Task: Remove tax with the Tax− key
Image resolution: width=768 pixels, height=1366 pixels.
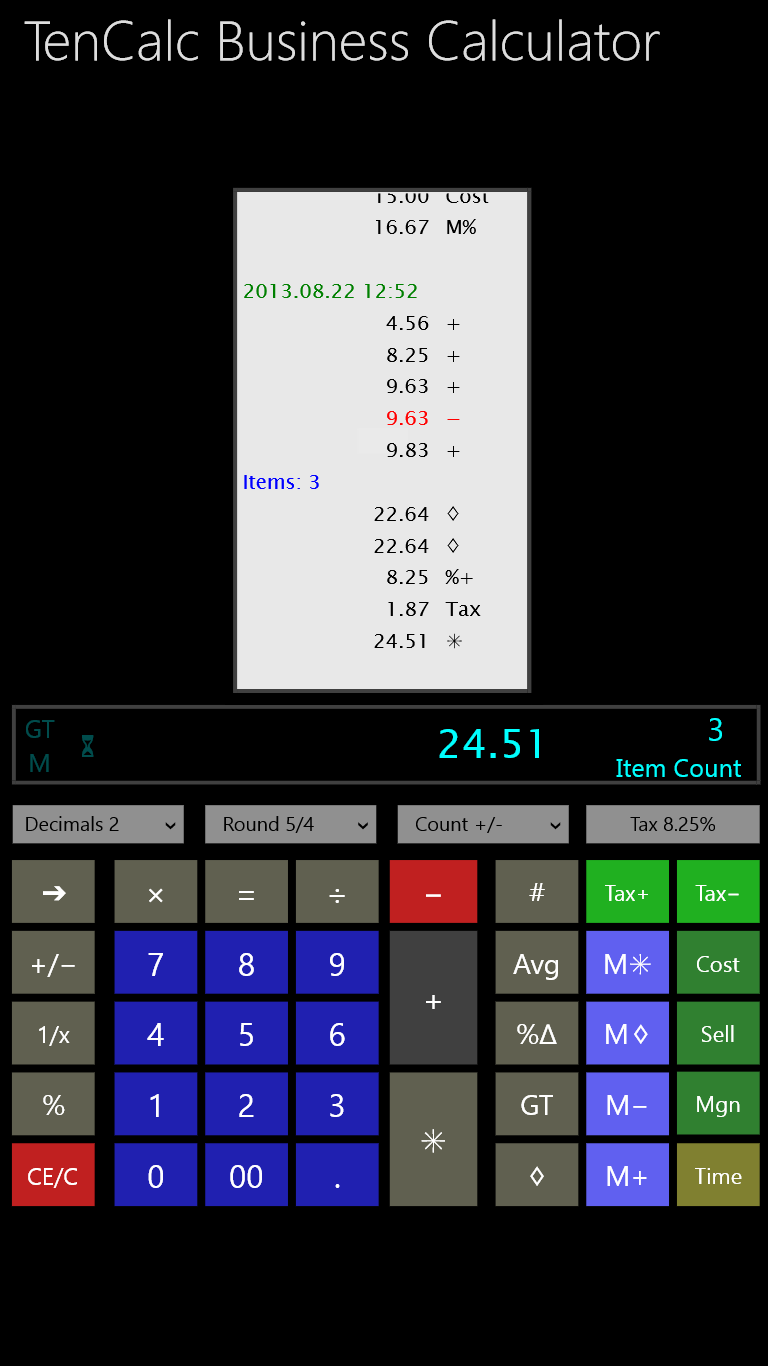Action: click(718, 892)
